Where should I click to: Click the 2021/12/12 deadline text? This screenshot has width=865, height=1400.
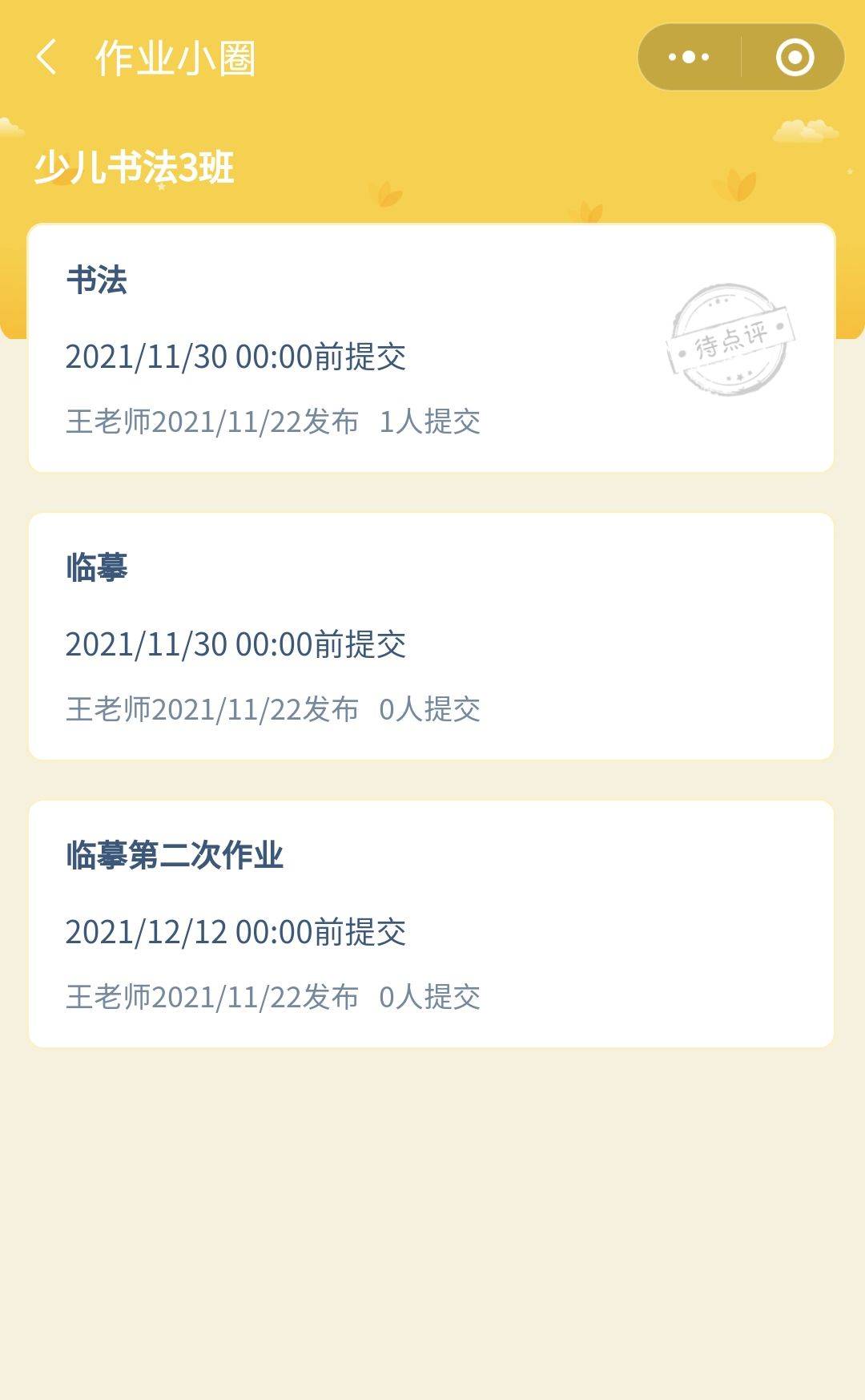coord(236,931)
